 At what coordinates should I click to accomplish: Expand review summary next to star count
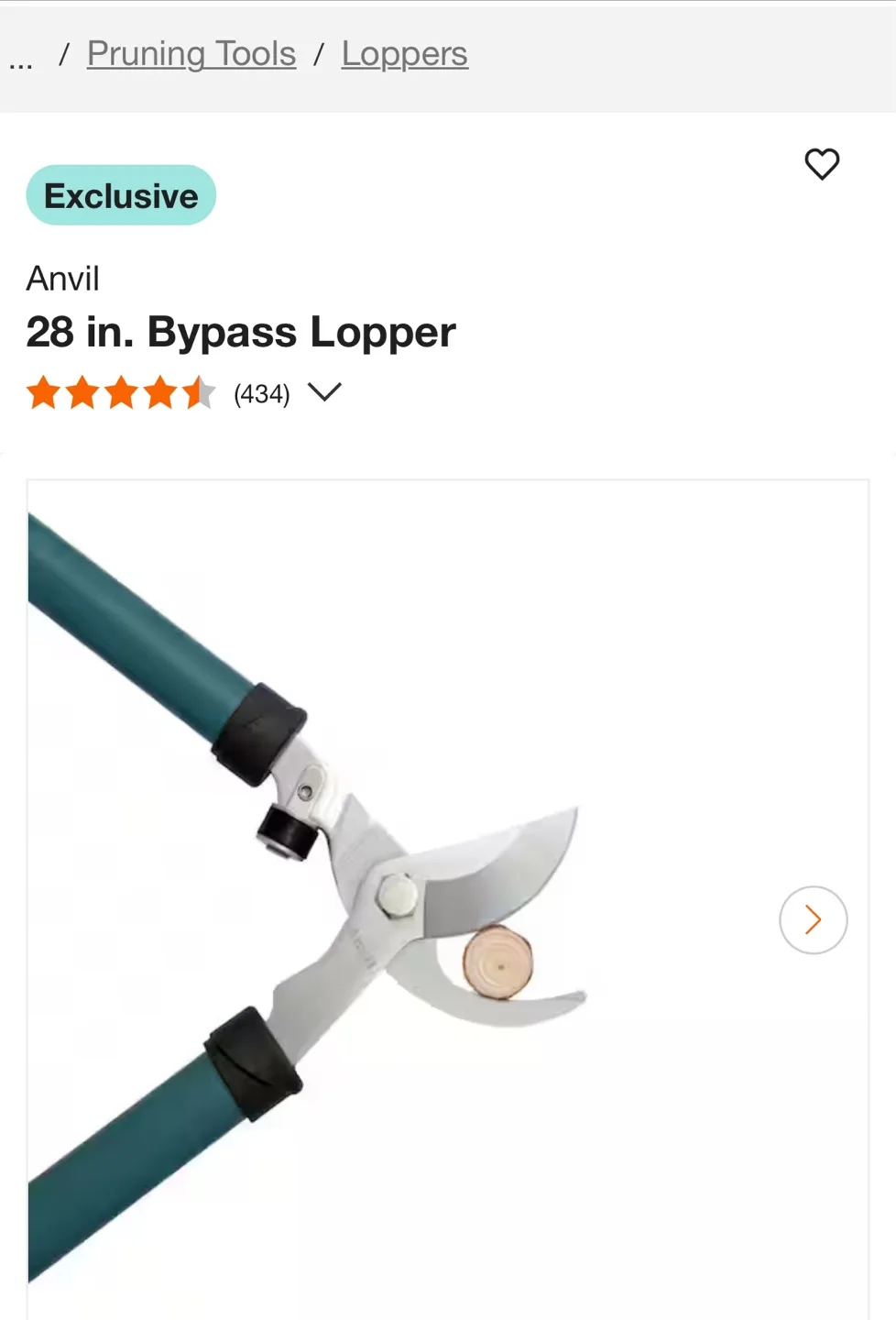click(x=326, y=392)
